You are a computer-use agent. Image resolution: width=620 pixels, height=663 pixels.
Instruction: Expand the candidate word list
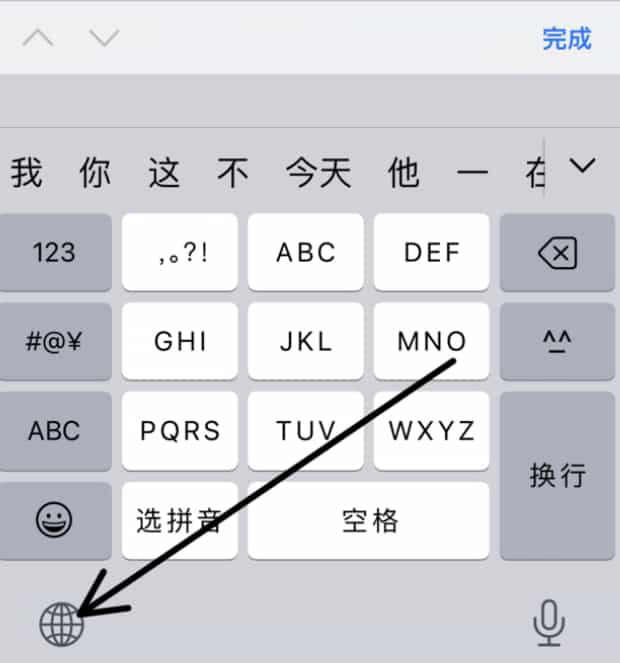(x=581, y=167)
